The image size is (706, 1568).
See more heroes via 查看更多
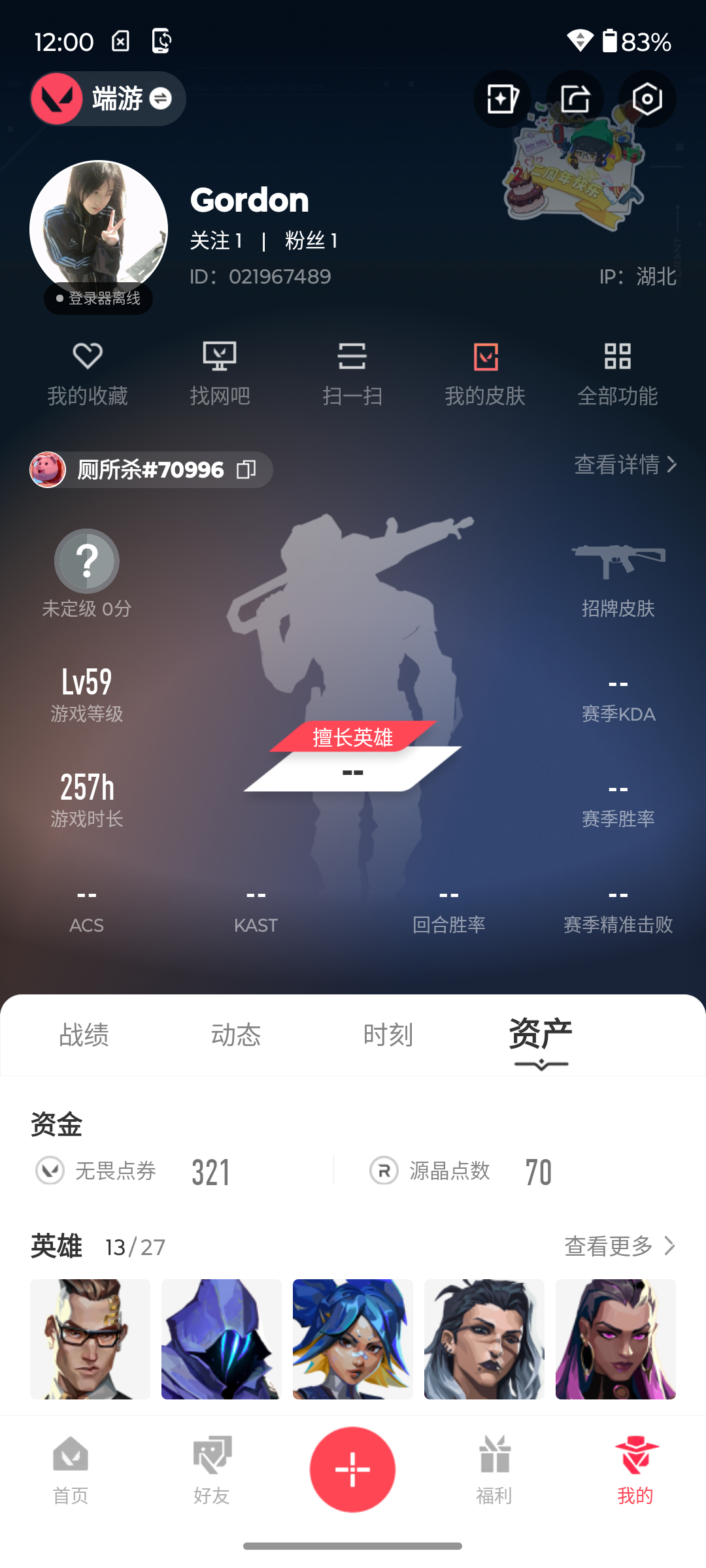coord(619,1246)
